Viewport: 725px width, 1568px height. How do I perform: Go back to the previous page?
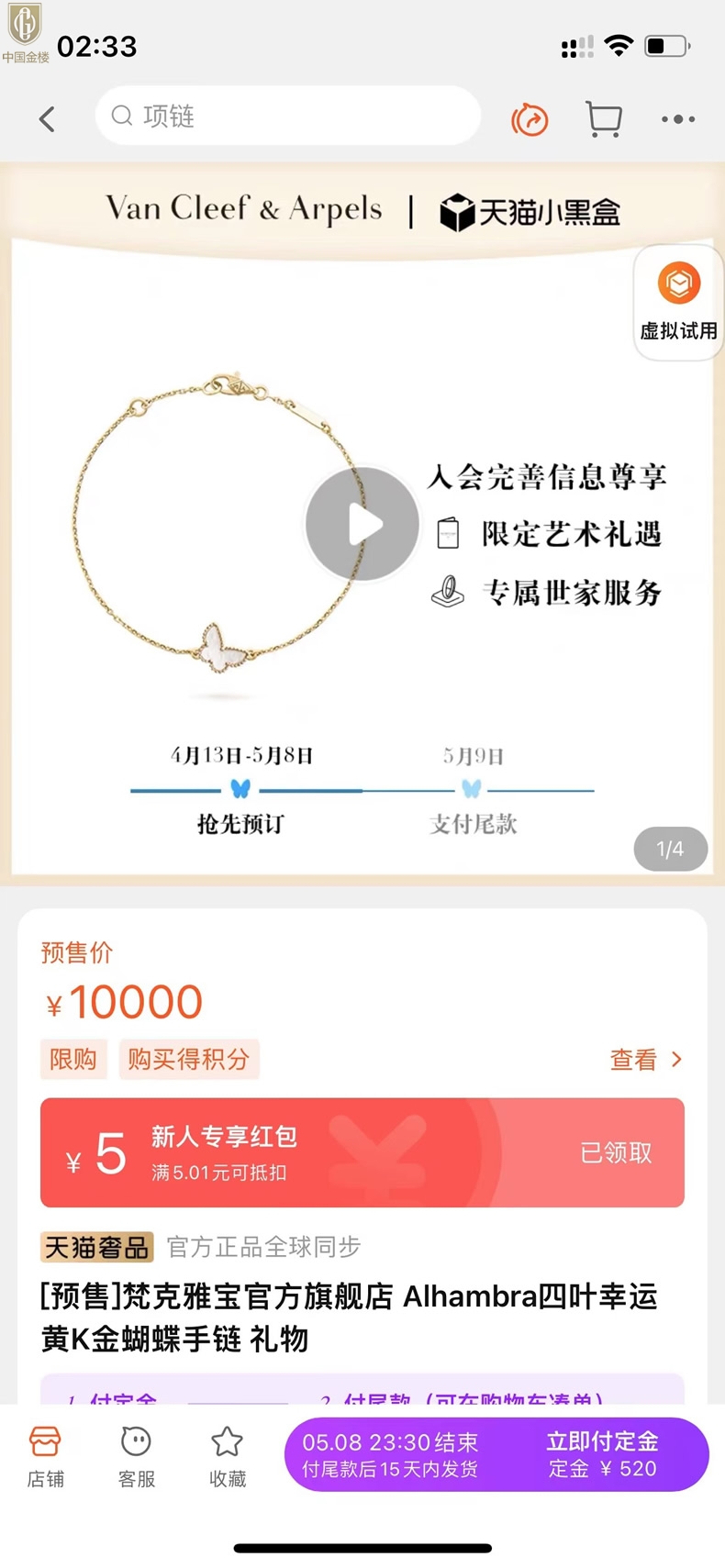48,118
